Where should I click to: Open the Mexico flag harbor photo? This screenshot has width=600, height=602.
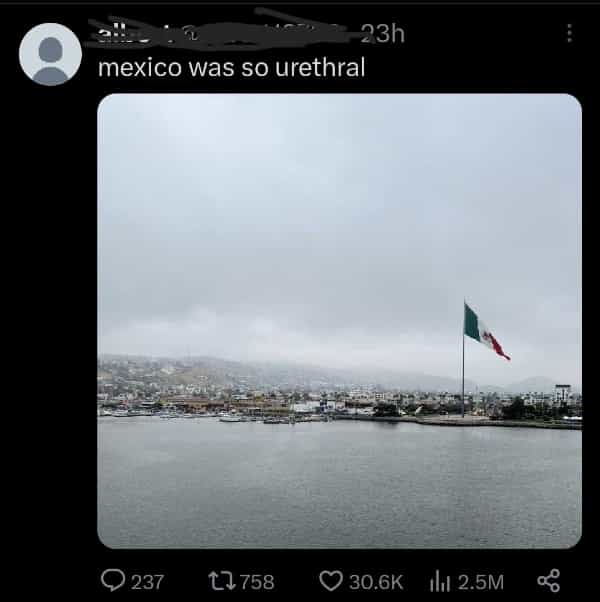tap(339, 320)
